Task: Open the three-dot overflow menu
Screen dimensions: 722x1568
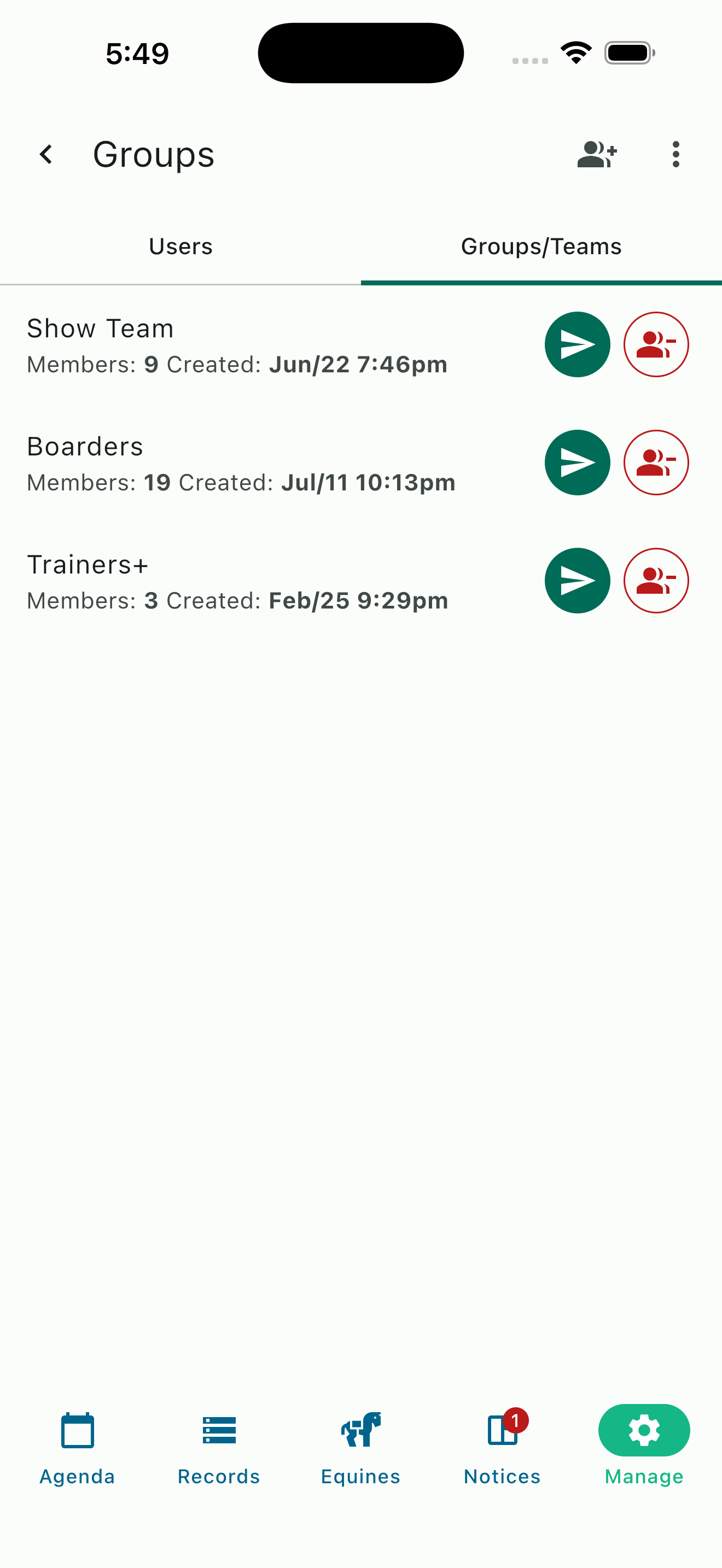Action: click(675, 154)
